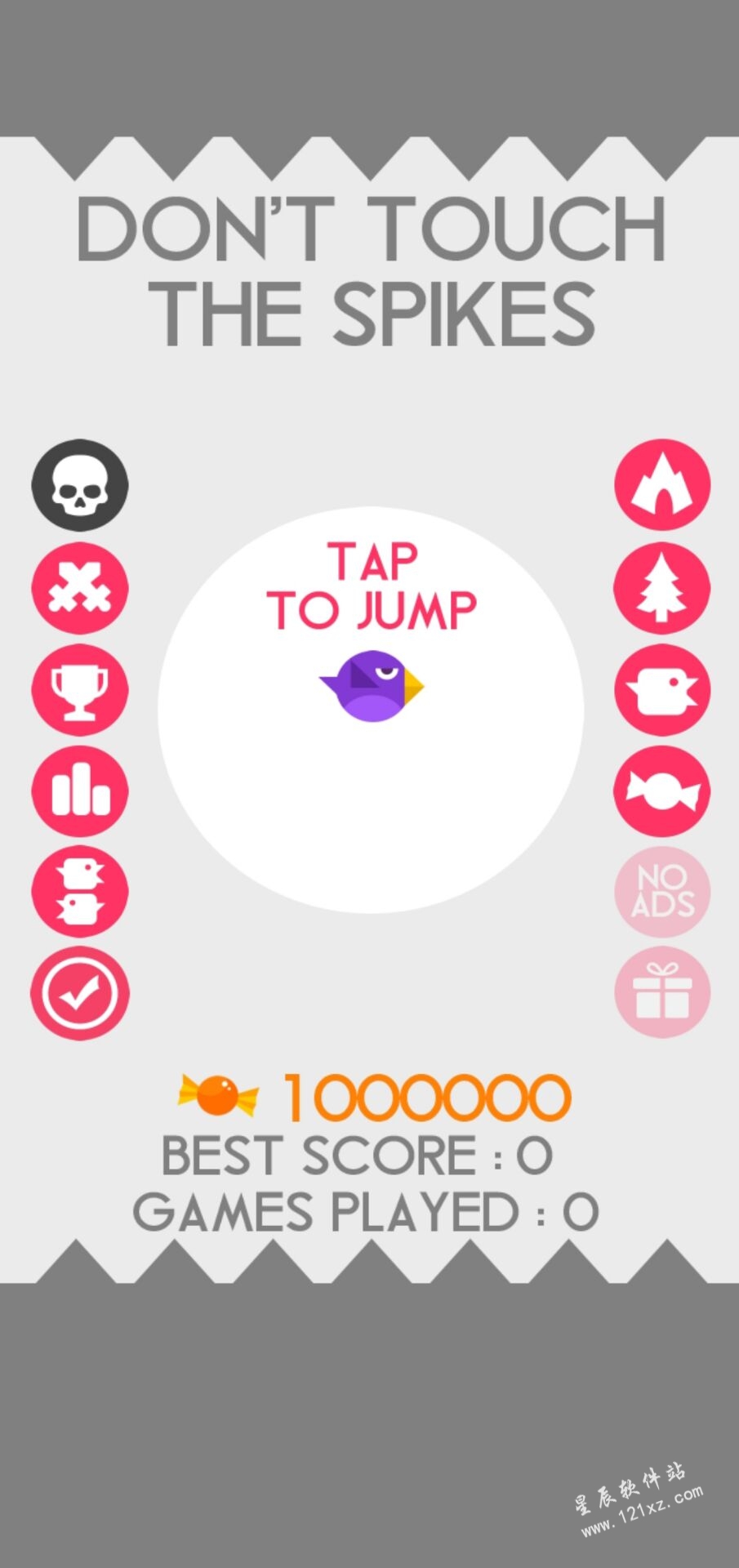Open the trophy achievements icon
Screen dimensions: 739x1568
[80, 690]
